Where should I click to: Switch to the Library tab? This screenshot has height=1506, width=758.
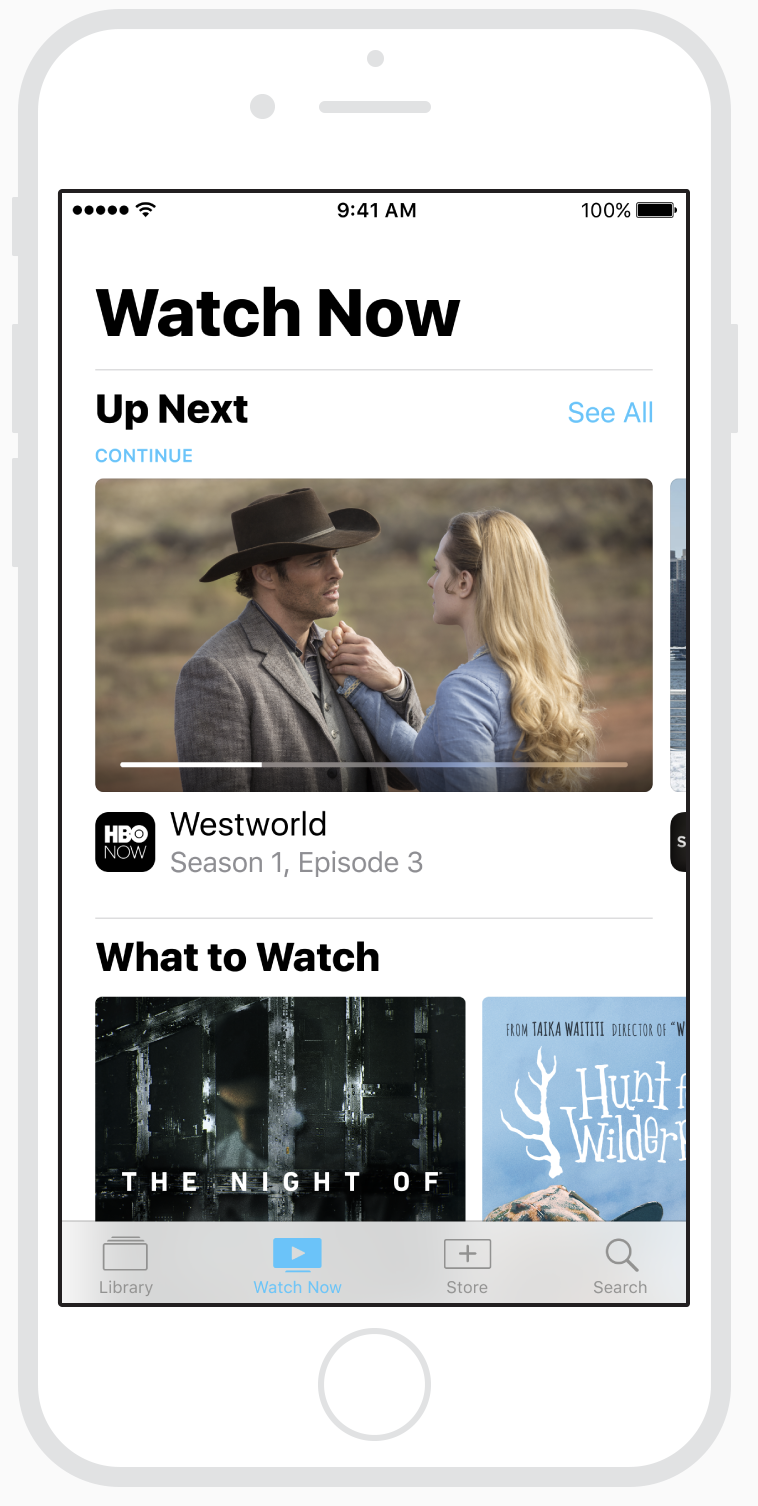125,1266
